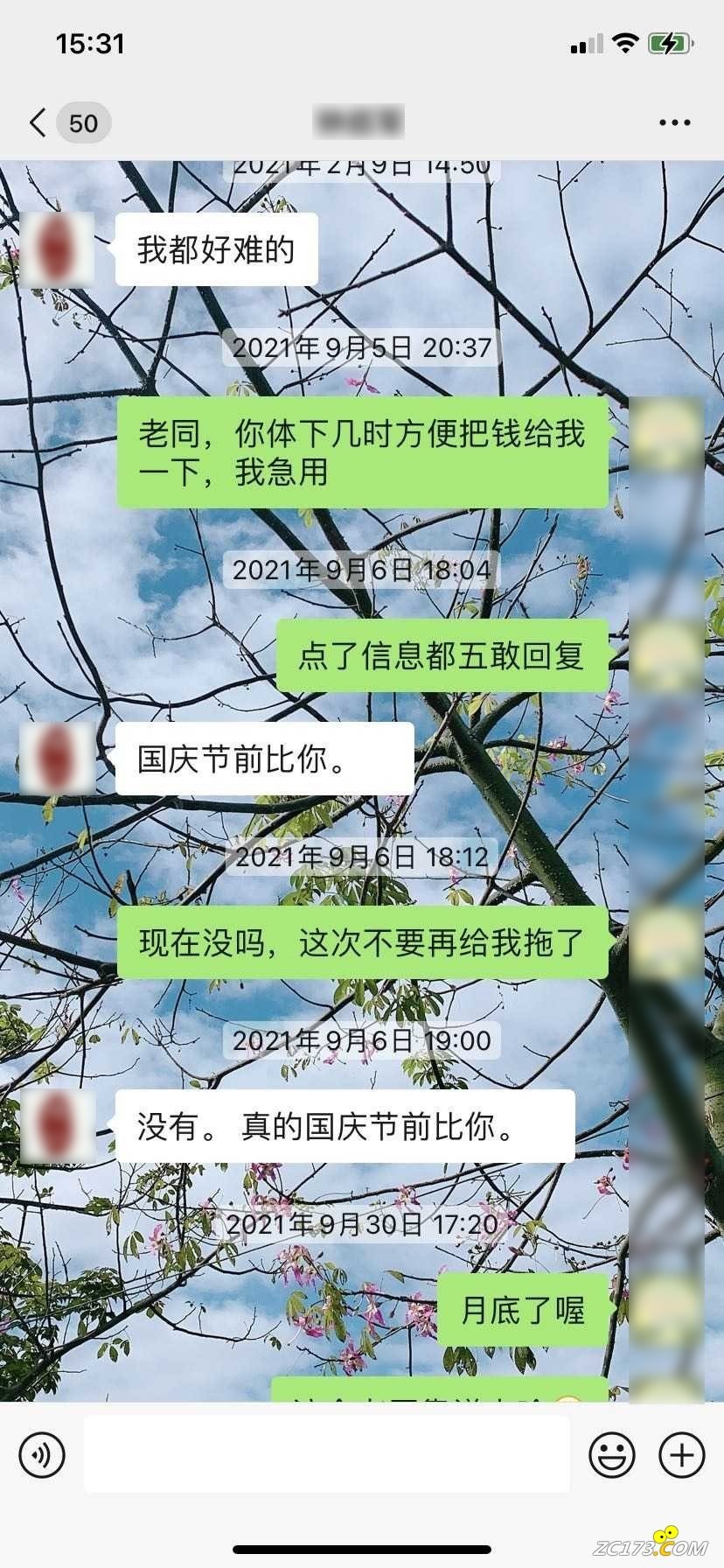Open the chat info overflow menu
The image size is (724, 1568).
(x=674, y=122)
